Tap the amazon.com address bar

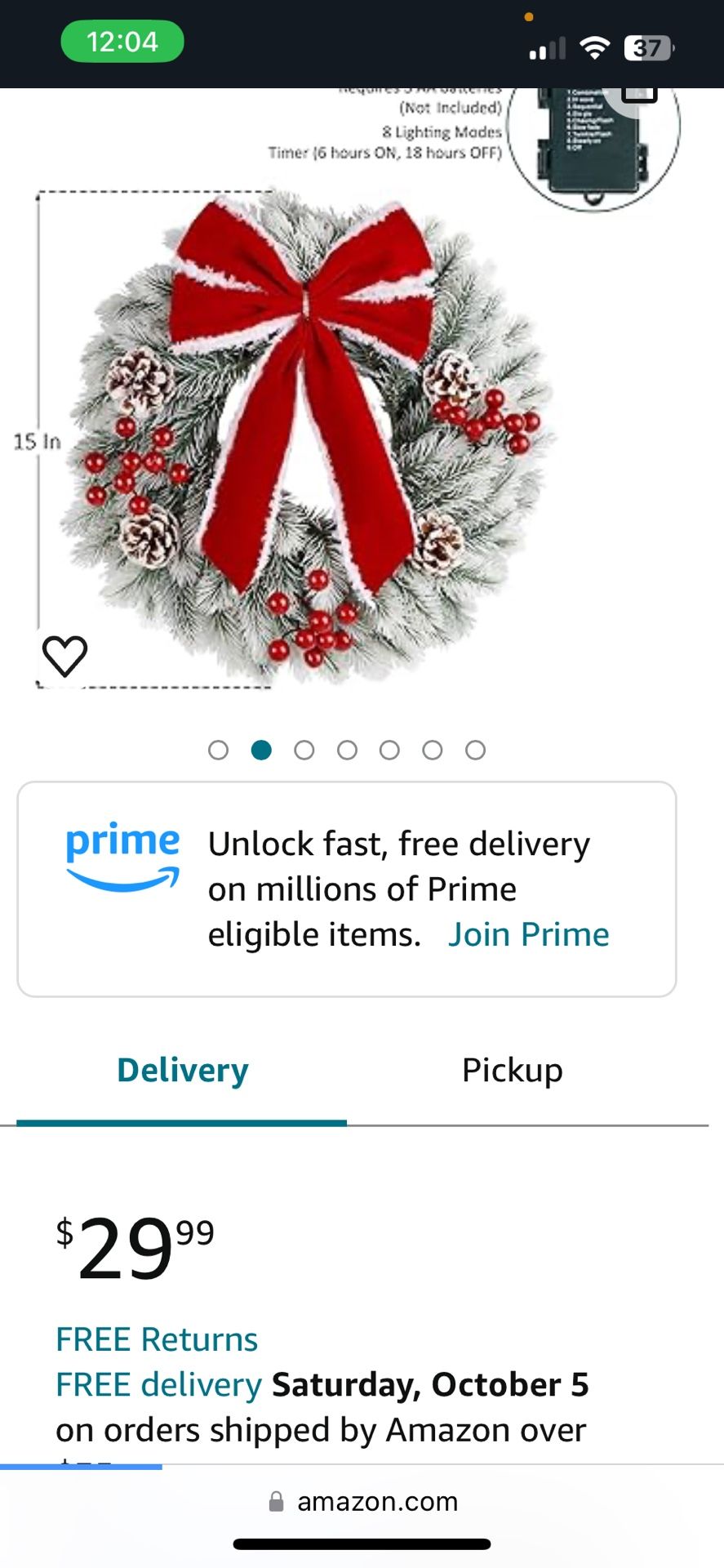pyautogui.click(x=362, y=1501)
